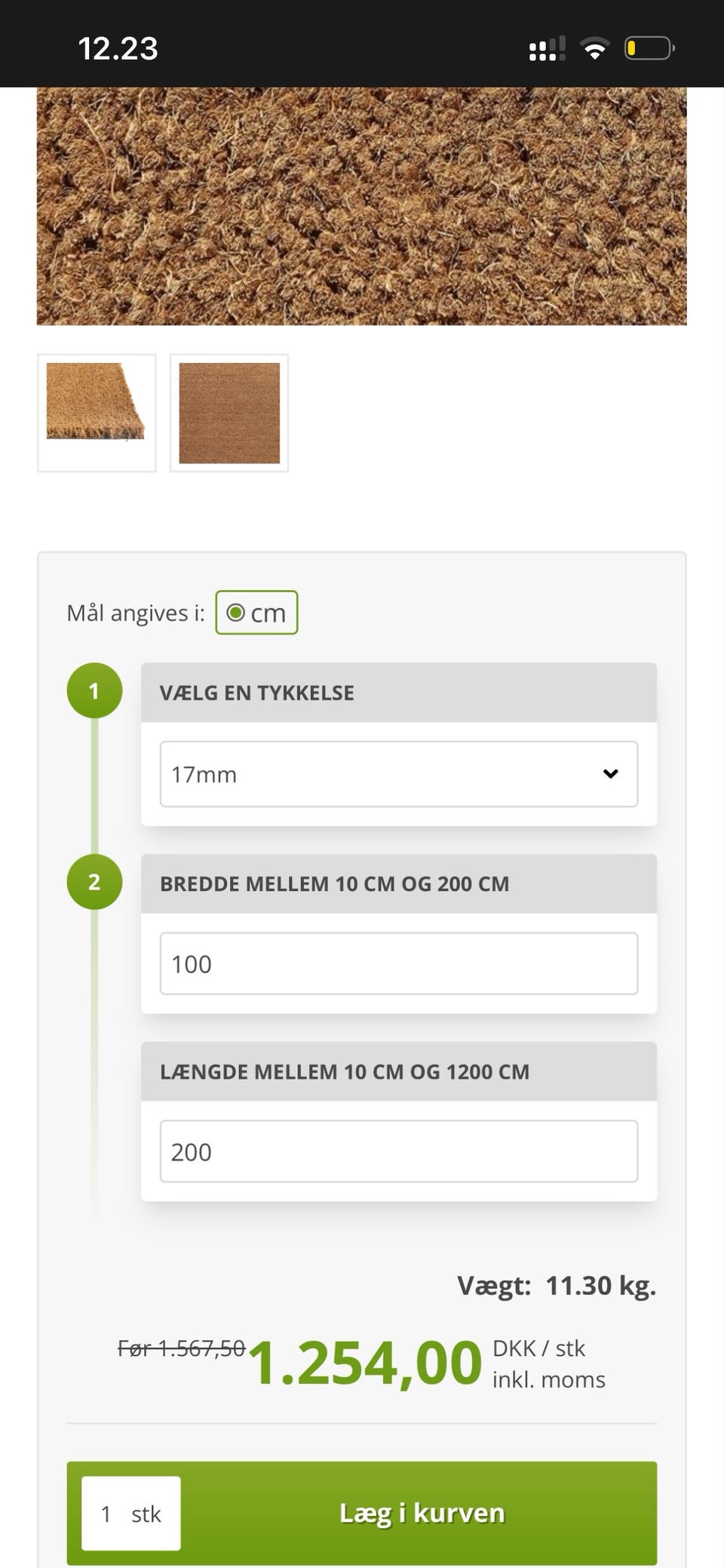Image resolution: width=724 pixels, height=1568 pixels.
Task: Click the green step 2 circle
Action: 94,881
